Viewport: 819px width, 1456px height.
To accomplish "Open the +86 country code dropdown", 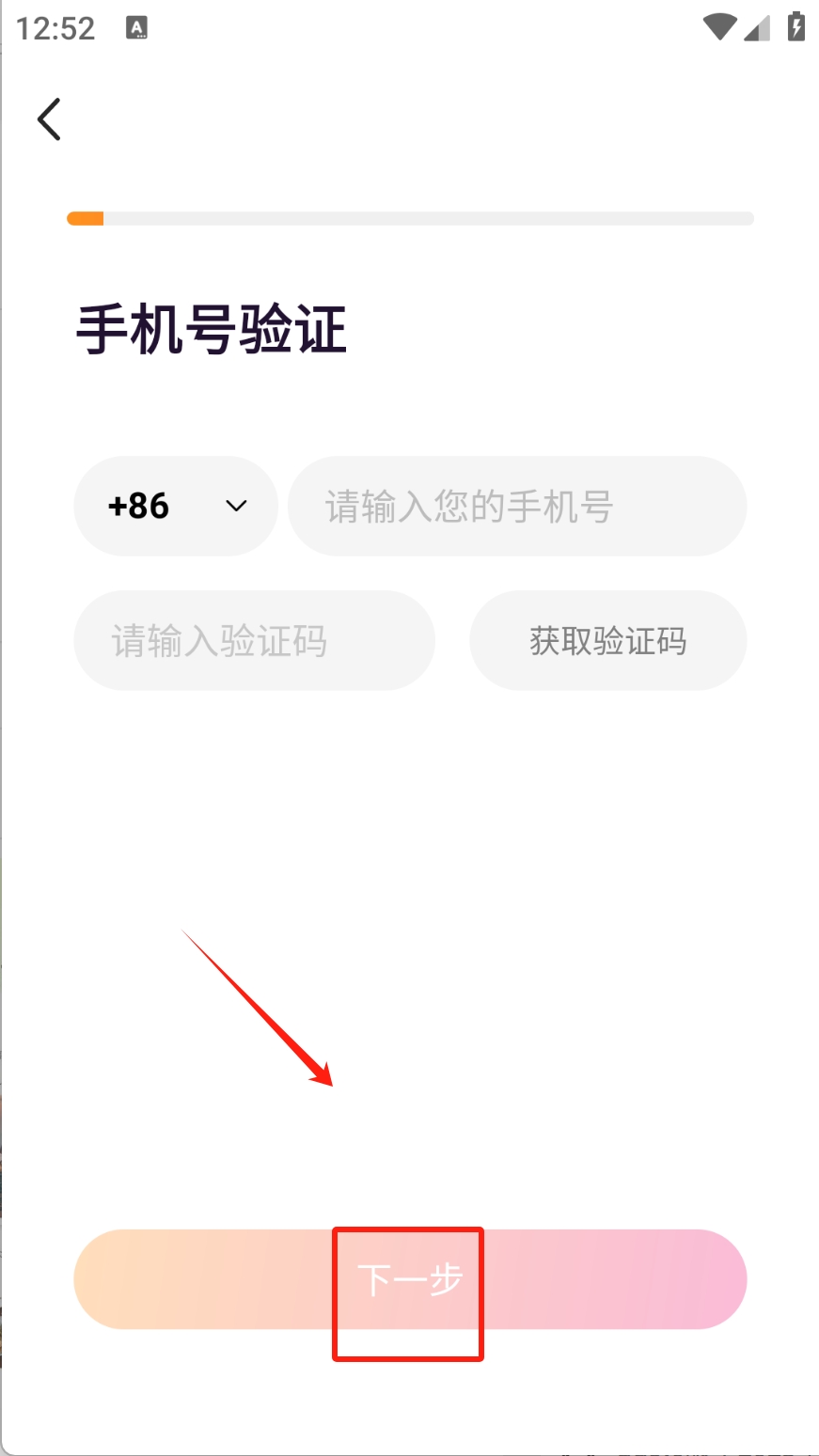I will click(176, 506).
